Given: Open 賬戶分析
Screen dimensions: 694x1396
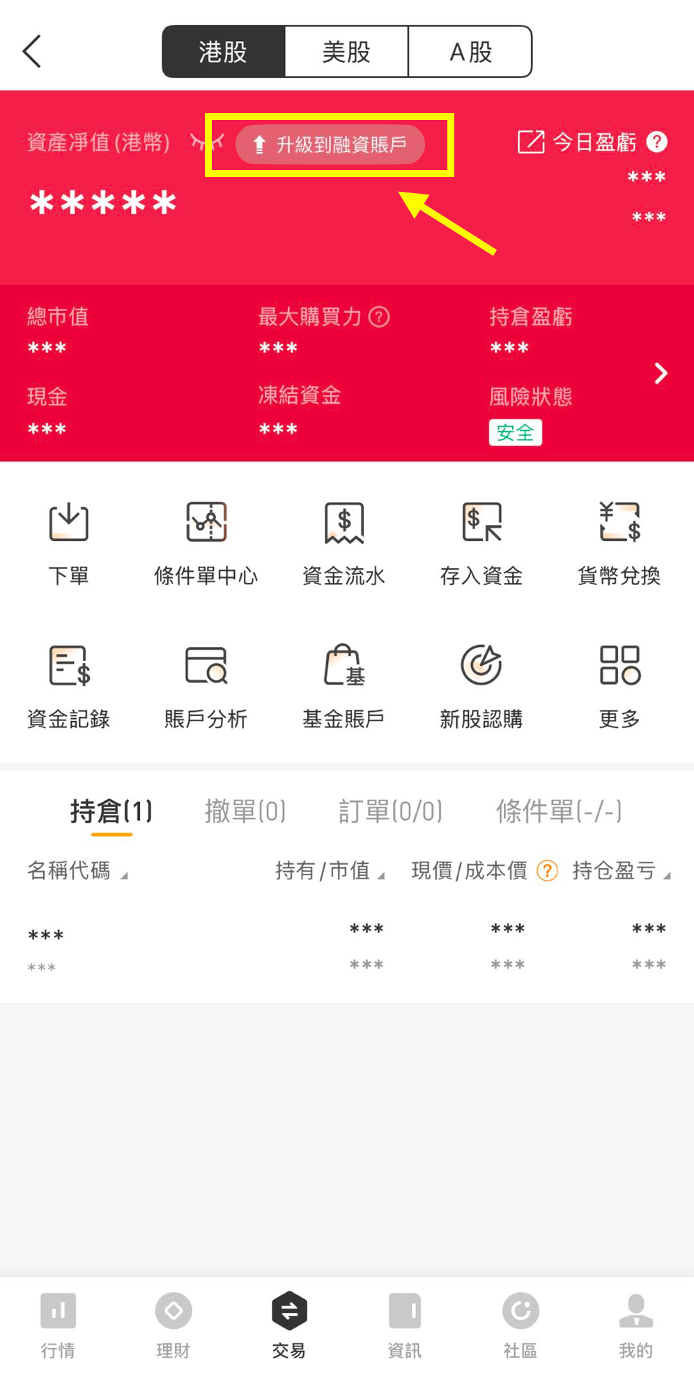Looking at the screenshot, I should click(x=206, y=687).
